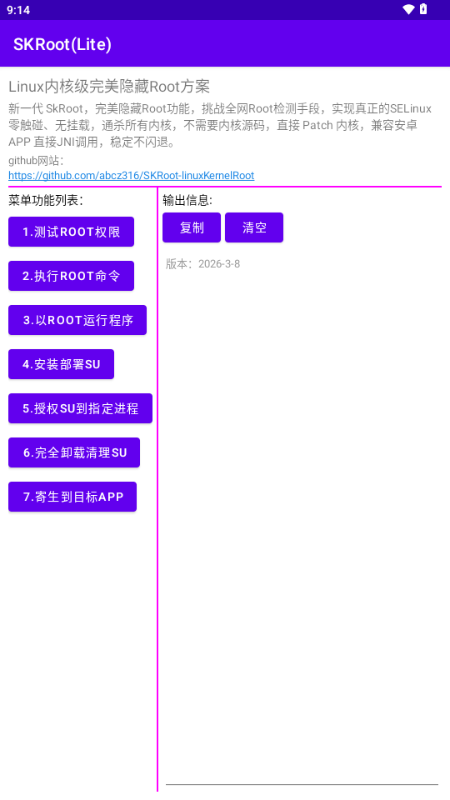Clear output with the 清空 button
450x800 pixels.
click(x=254, y=228)
